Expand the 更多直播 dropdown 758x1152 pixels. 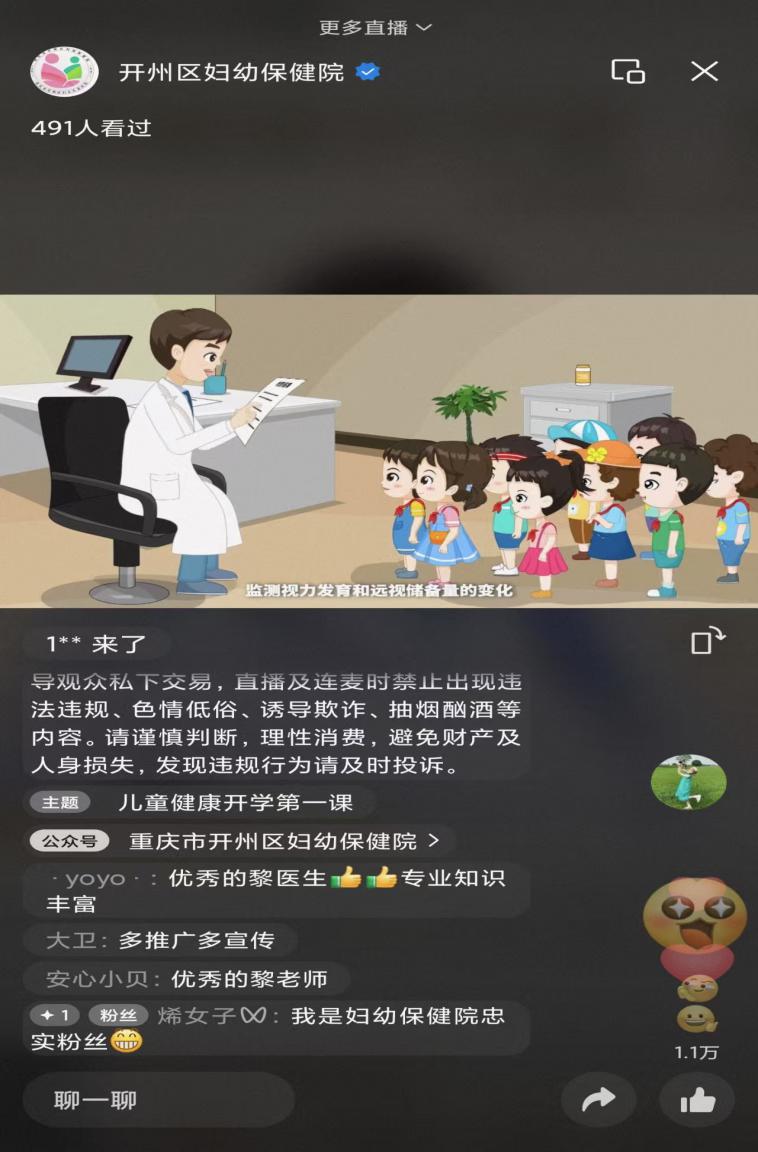[376, 27]
